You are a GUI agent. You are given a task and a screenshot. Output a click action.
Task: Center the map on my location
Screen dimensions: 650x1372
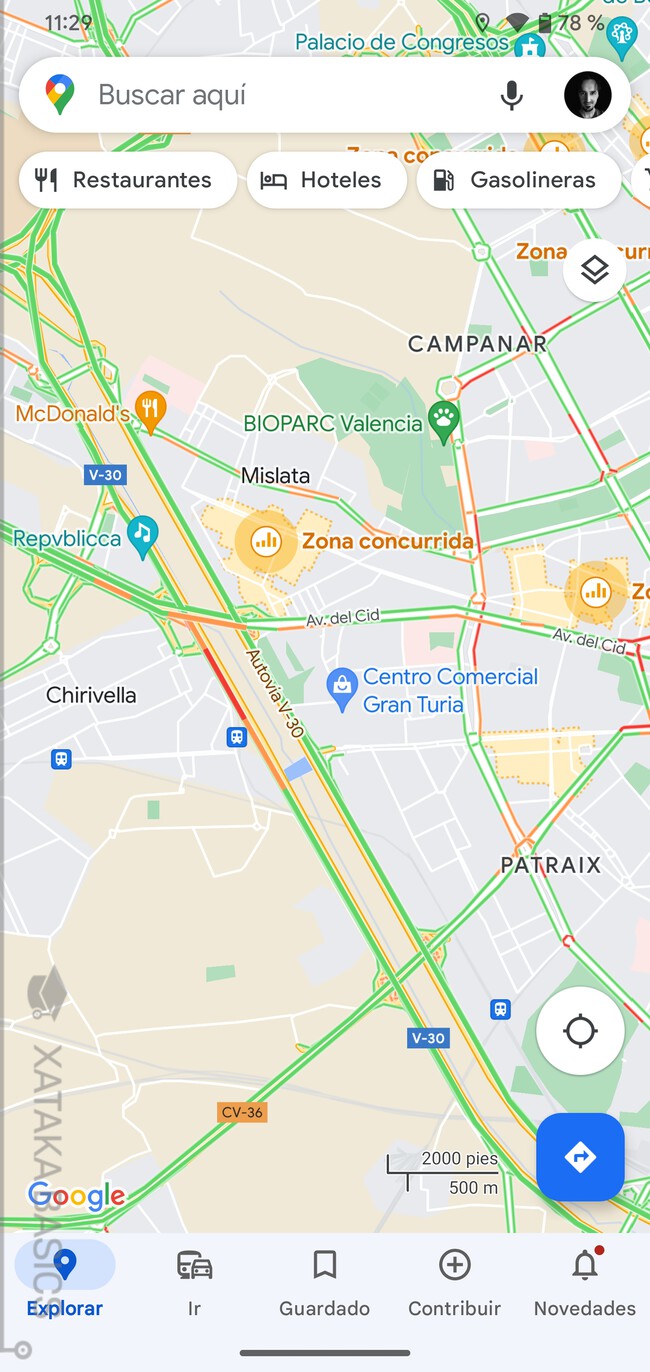(x=580, y=1031)
